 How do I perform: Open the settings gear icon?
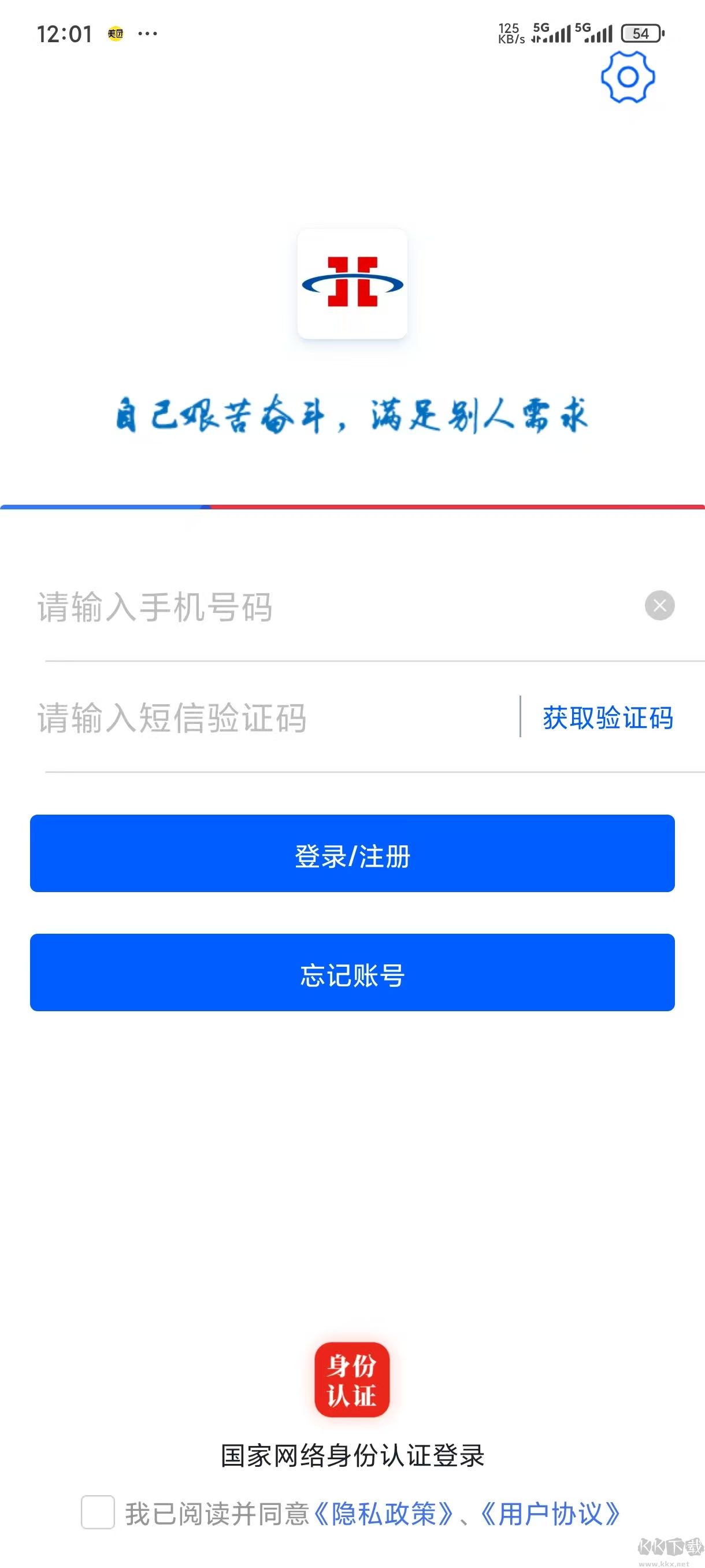coord(628,77)
